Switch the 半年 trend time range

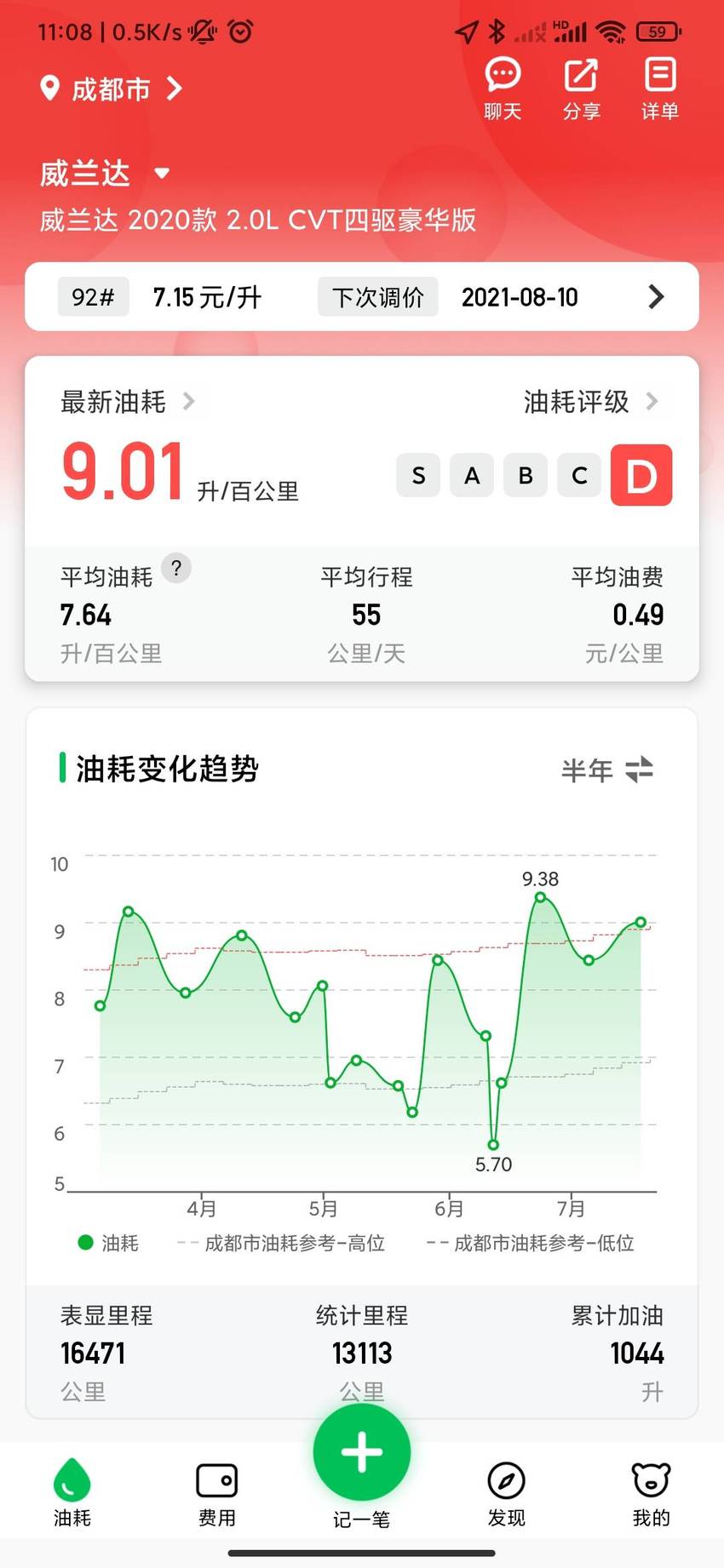click(606, 770)
